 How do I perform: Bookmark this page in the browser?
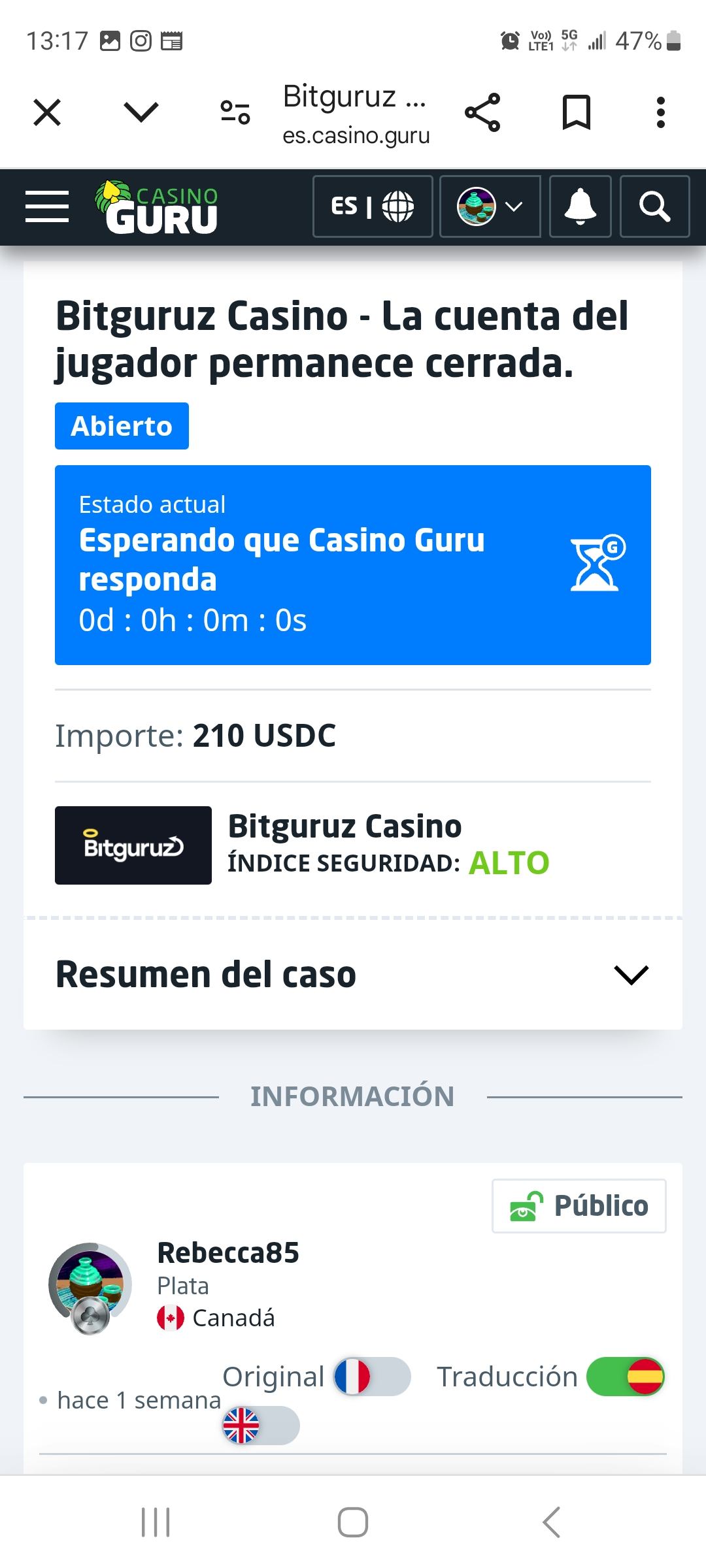coord(577,112)
